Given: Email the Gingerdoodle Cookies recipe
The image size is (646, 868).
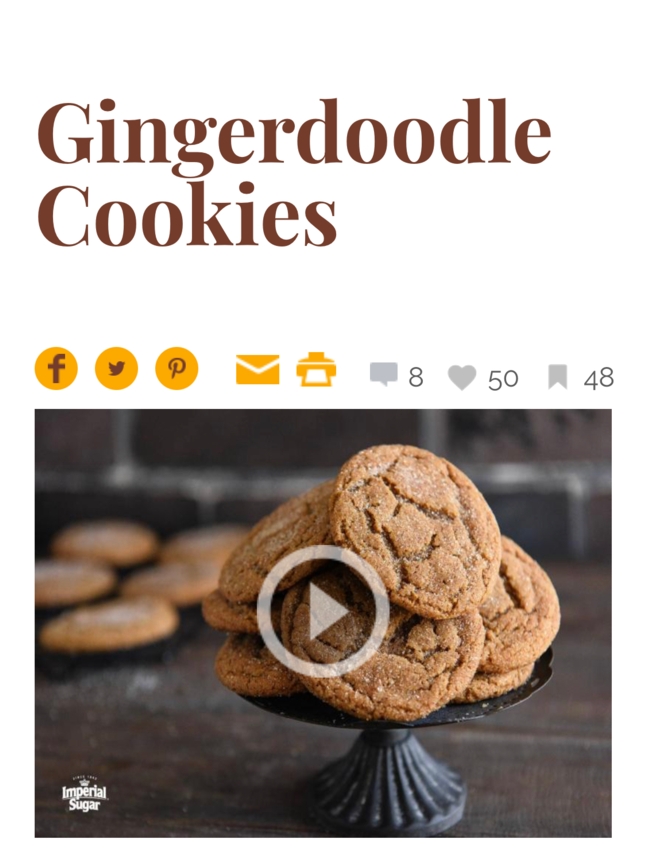Looking at the screenshot, I should click(257, 370).
